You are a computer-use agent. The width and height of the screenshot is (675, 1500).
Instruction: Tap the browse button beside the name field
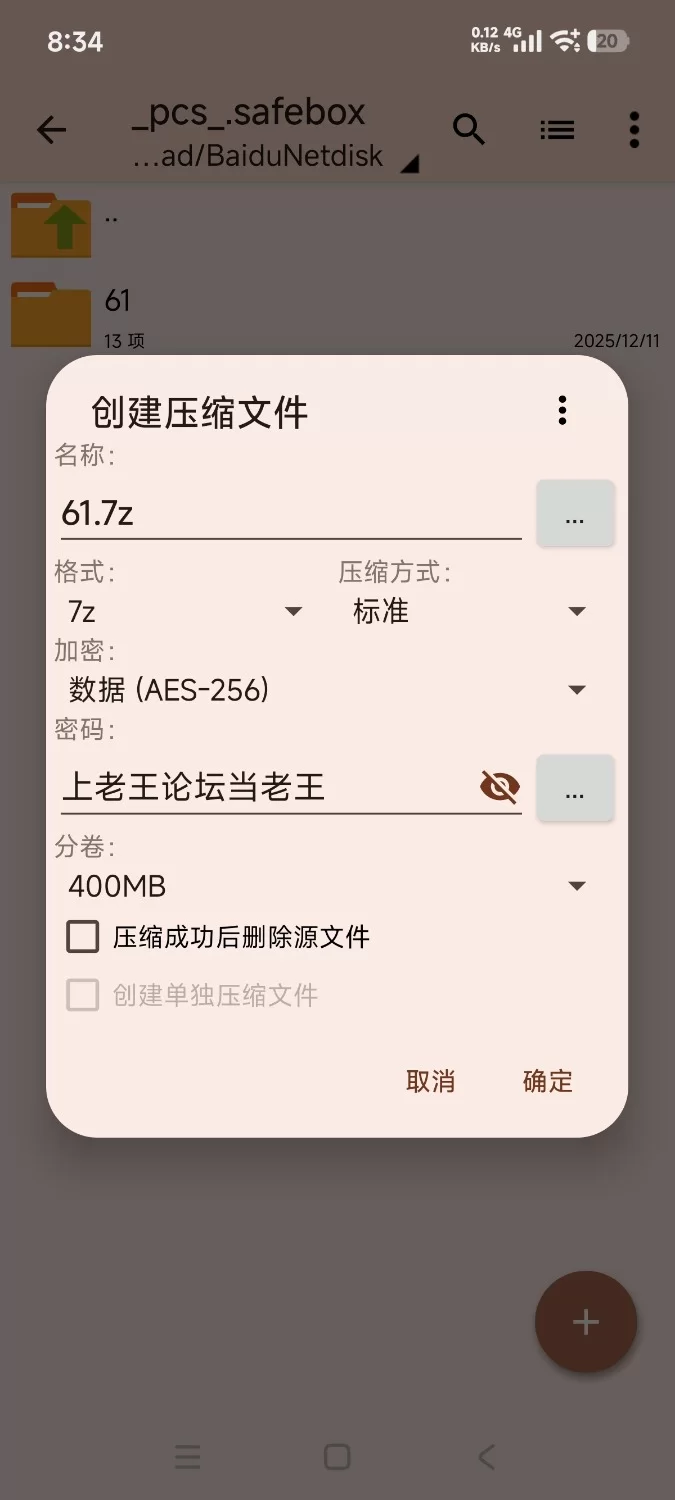tap(575, 514)
